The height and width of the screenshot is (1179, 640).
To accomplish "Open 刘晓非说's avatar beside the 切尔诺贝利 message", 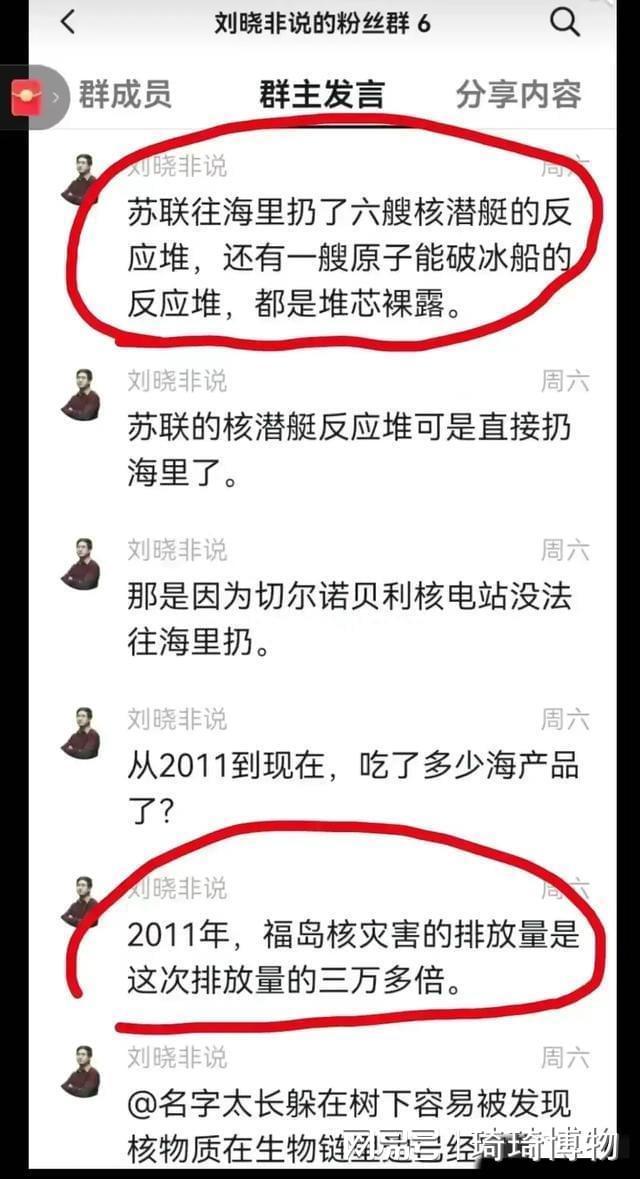I will coord(80,564).
